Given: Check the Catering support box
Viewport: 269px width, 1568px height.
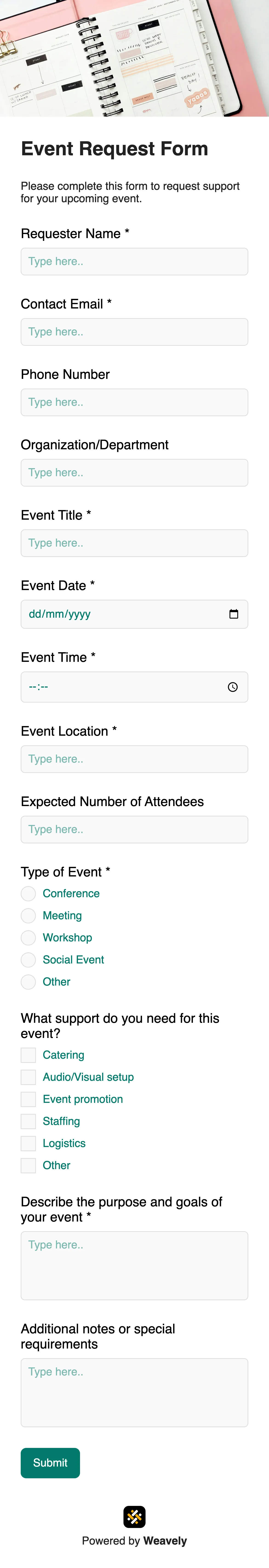Looking at the screenshot, I should [x=29, y=1055].
